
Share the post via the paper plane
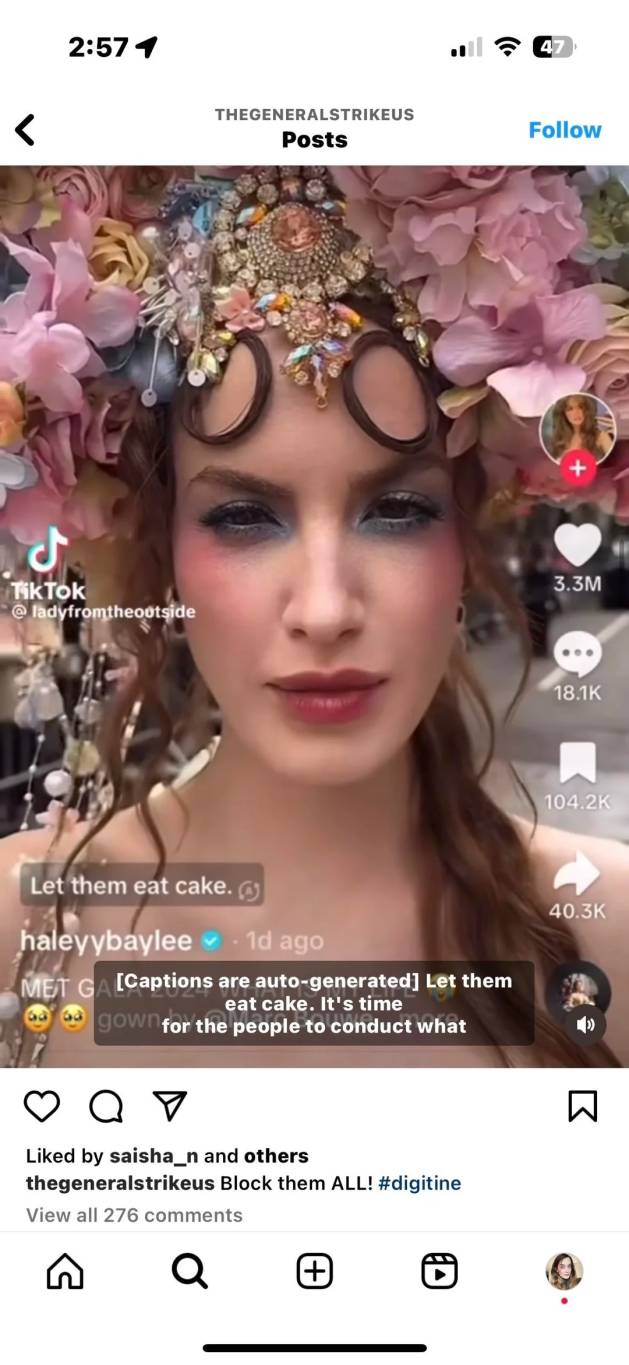click(x=170, y=1105)
